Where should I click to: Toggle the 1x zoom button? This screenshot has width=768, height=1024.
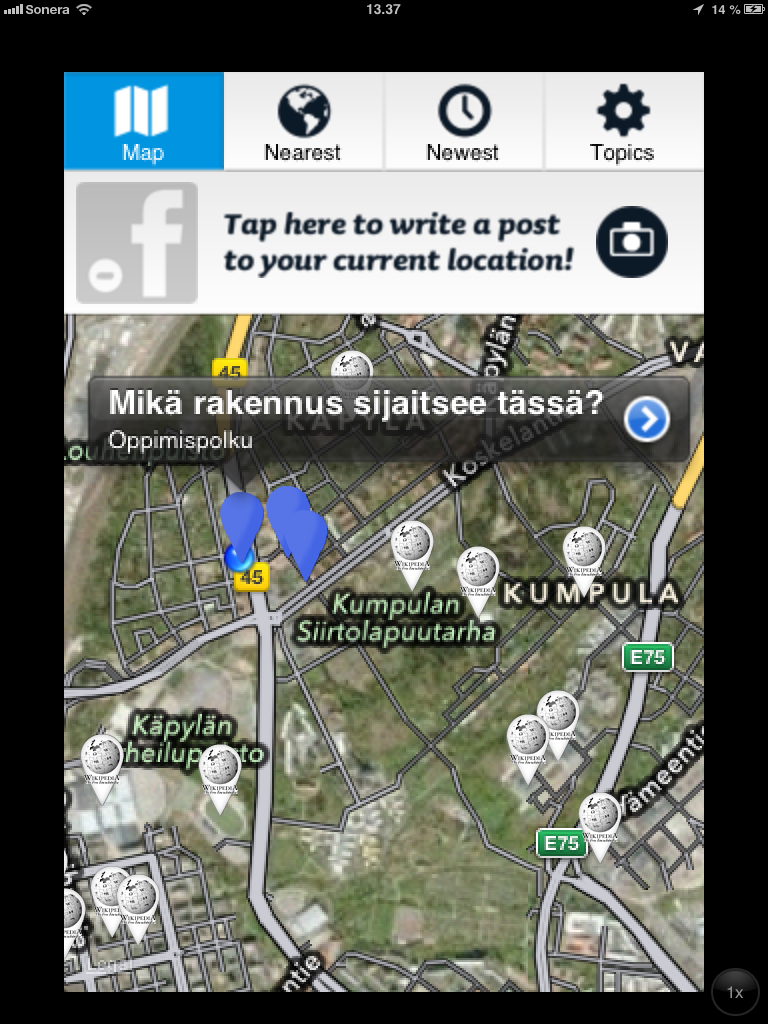pyautogui.click(x=735, y=992)
